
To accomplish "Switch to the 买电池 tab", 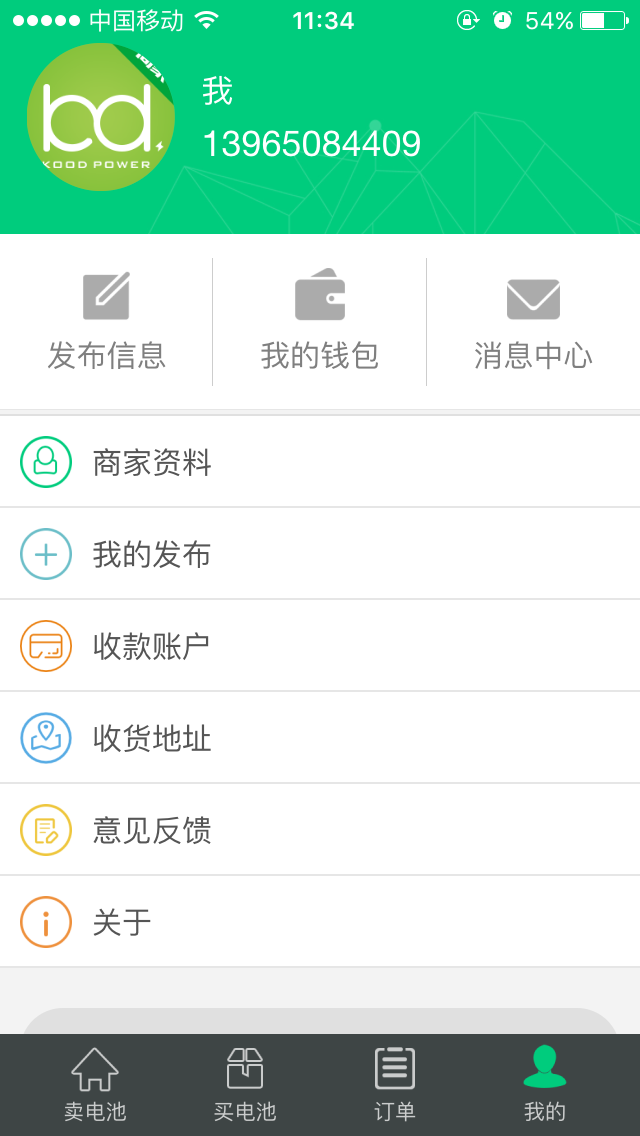I will pyautogui.click(x=245, y=1084).
